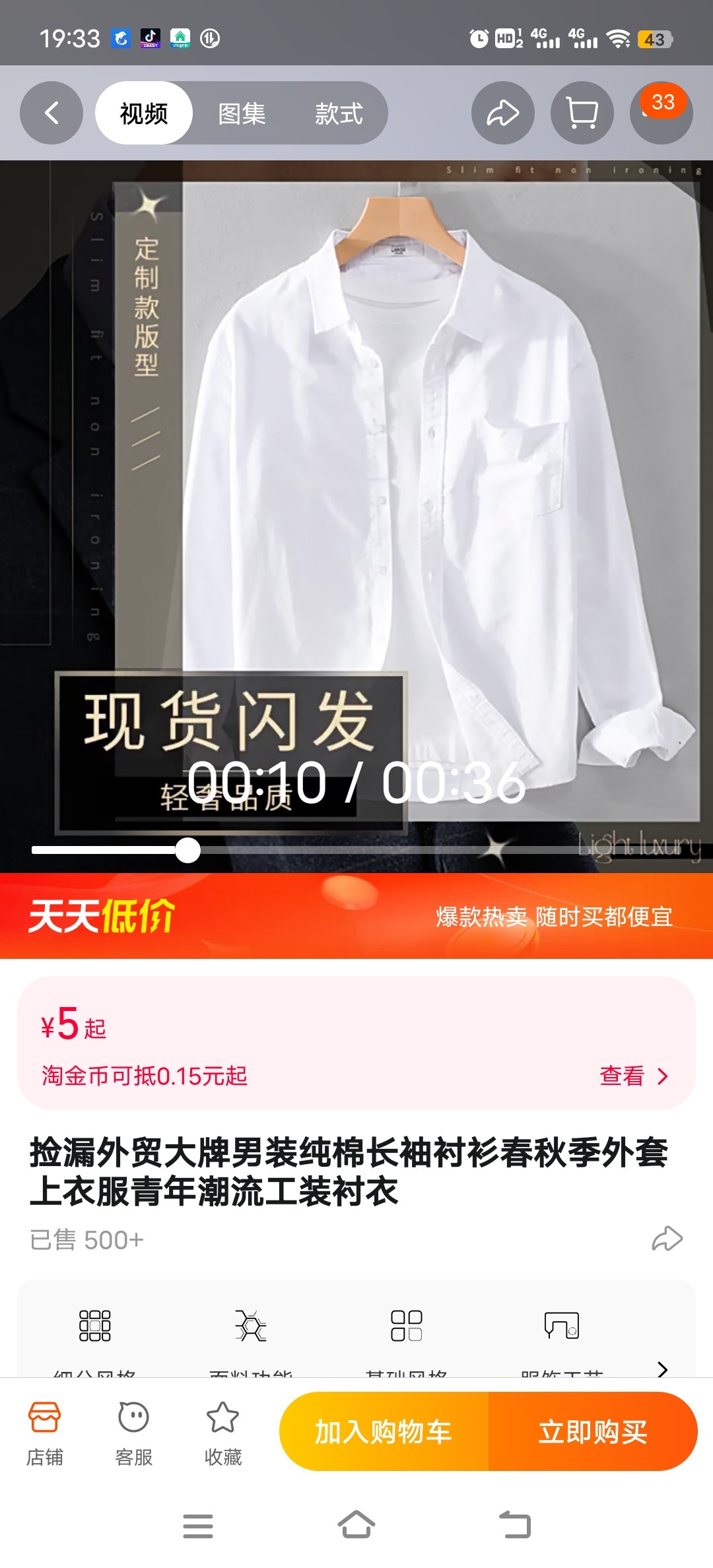The image size is (713, 1568).
Task: Go back to the previous page
Action: coord(51,113)
